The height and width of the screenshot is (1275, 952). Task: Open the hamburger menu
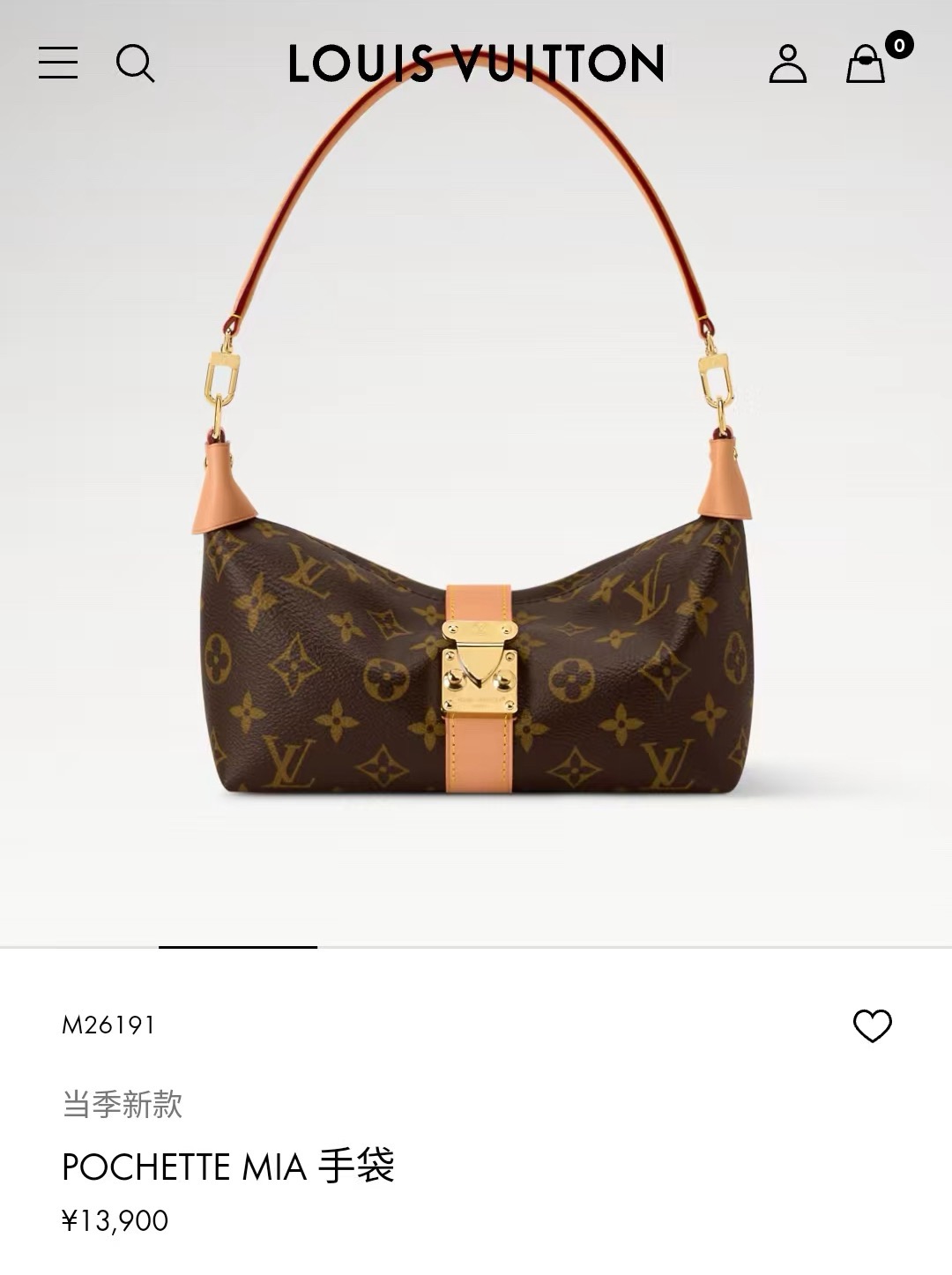click(x=58, y=63)
